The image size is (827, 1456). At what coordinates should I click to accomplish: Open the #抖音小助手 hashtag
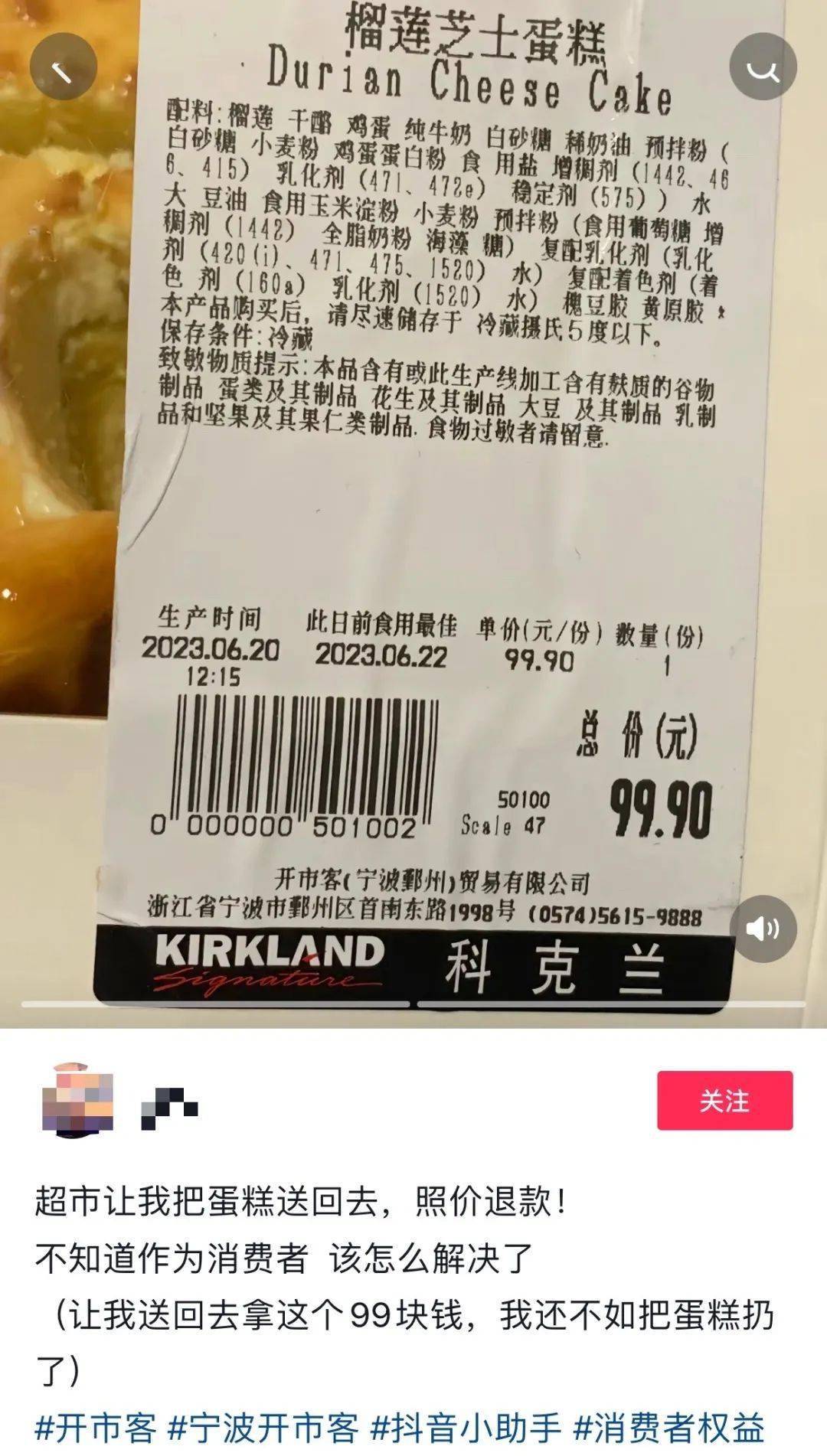coord(466,1428)
